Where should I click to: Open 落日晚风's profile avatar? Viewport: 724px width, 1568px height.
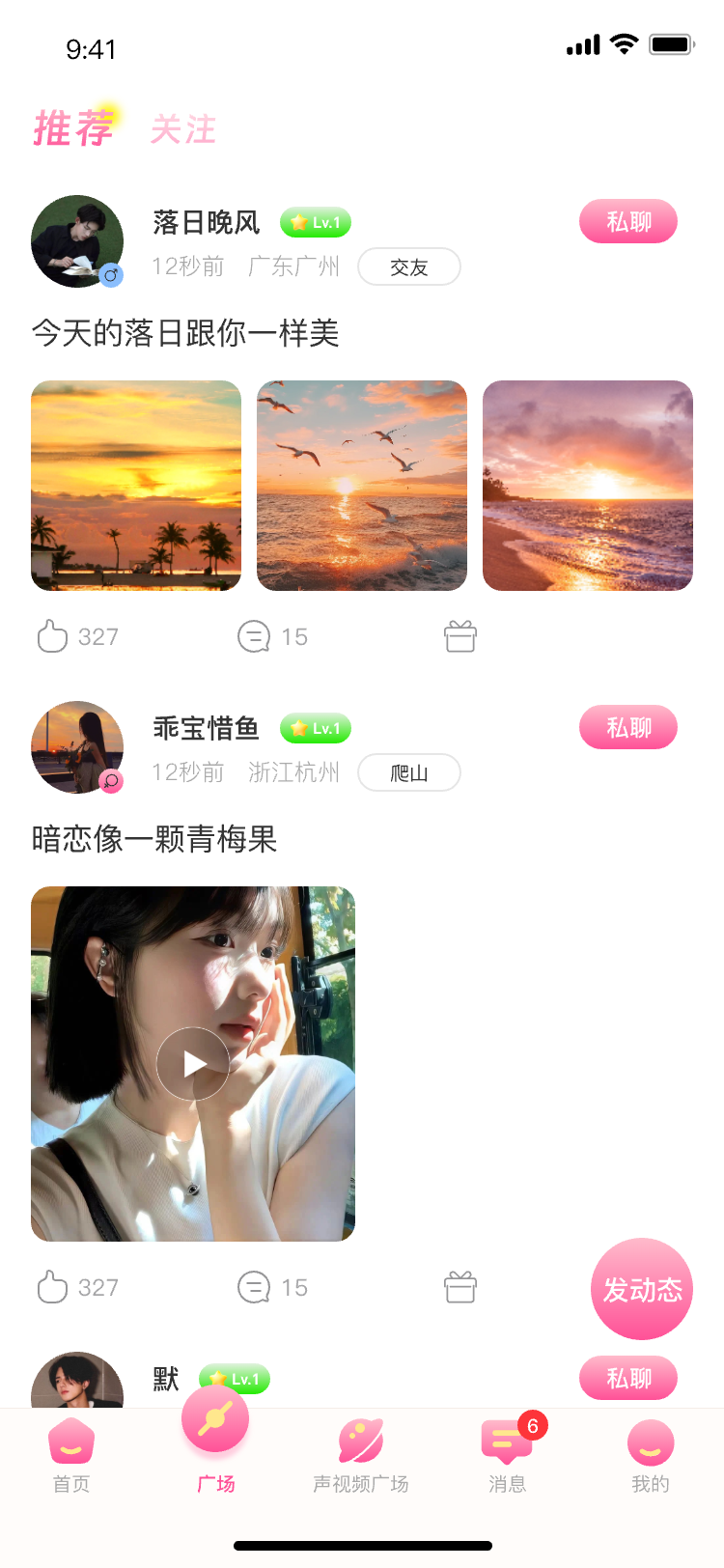pyautogui.click(x=77, y=240)
